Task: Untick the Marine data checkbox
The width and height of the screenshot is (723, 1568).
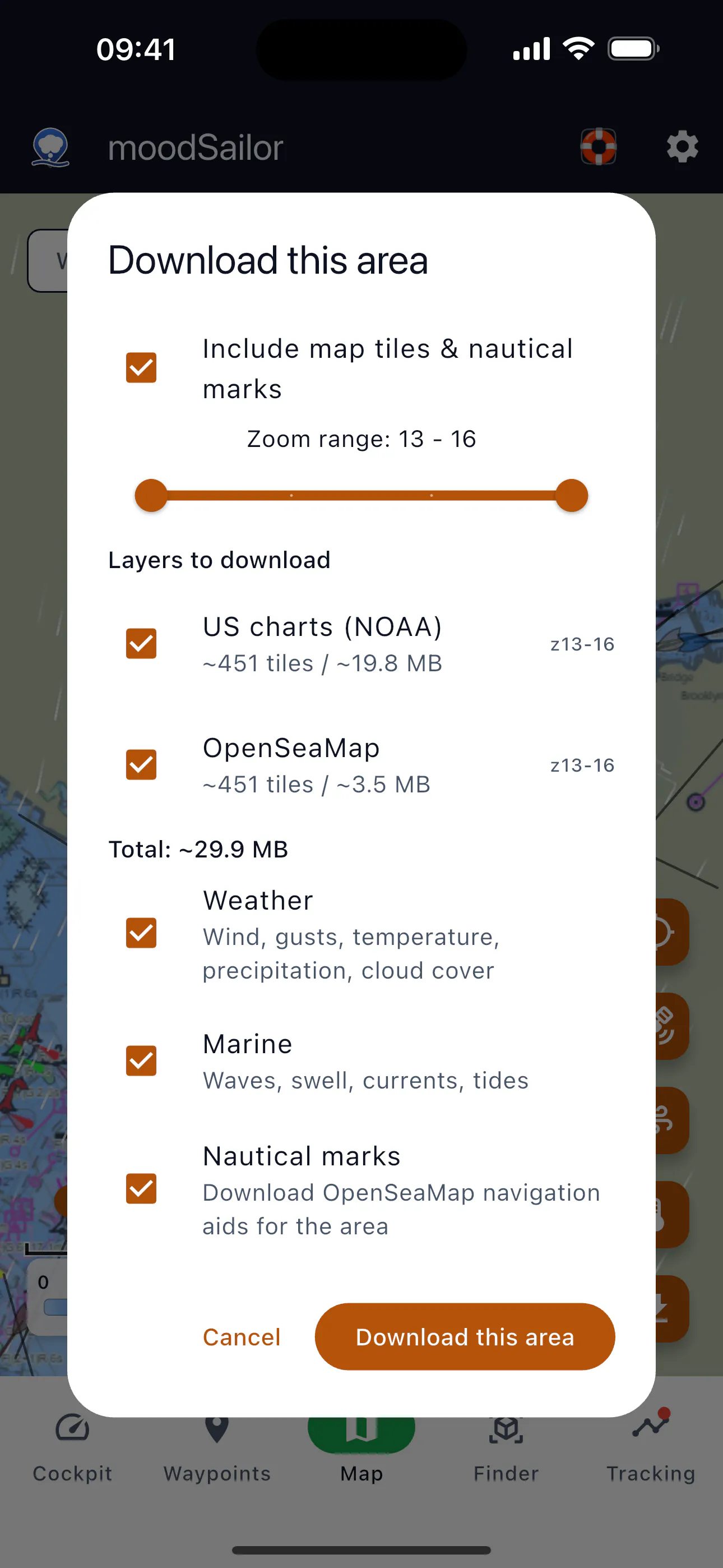Action: click(141, 1060)
